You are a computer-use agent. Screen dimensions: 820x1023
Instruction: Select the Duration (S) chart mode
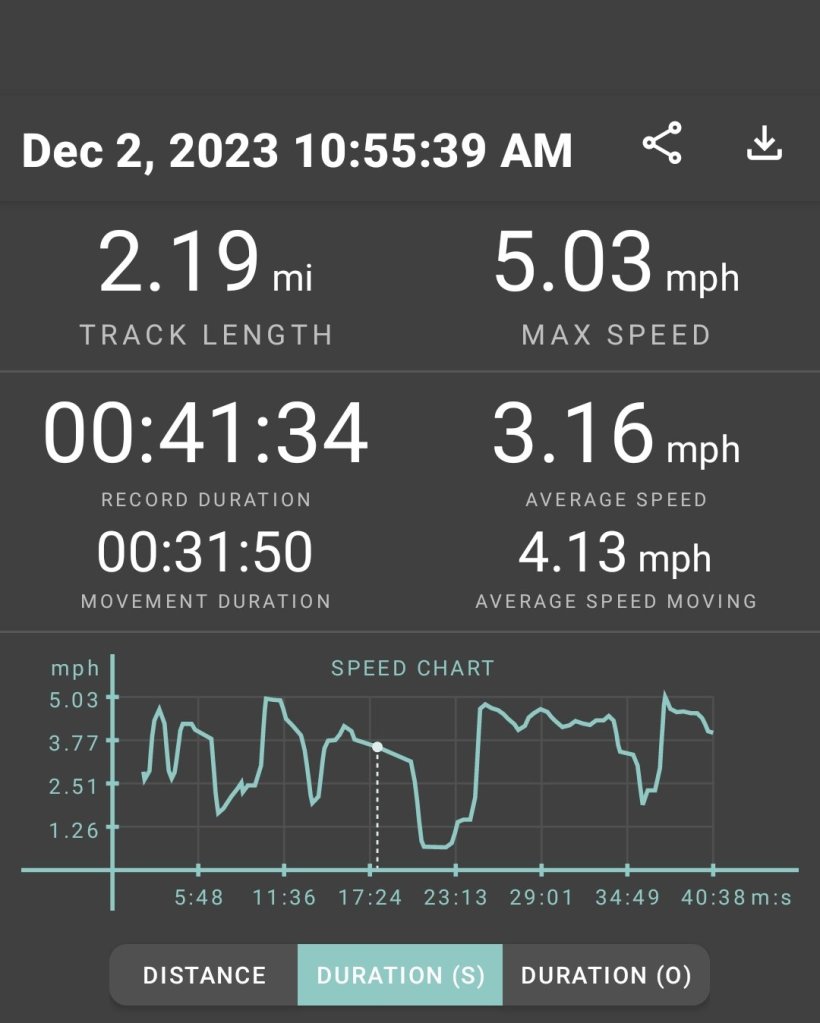coord(400,975)
